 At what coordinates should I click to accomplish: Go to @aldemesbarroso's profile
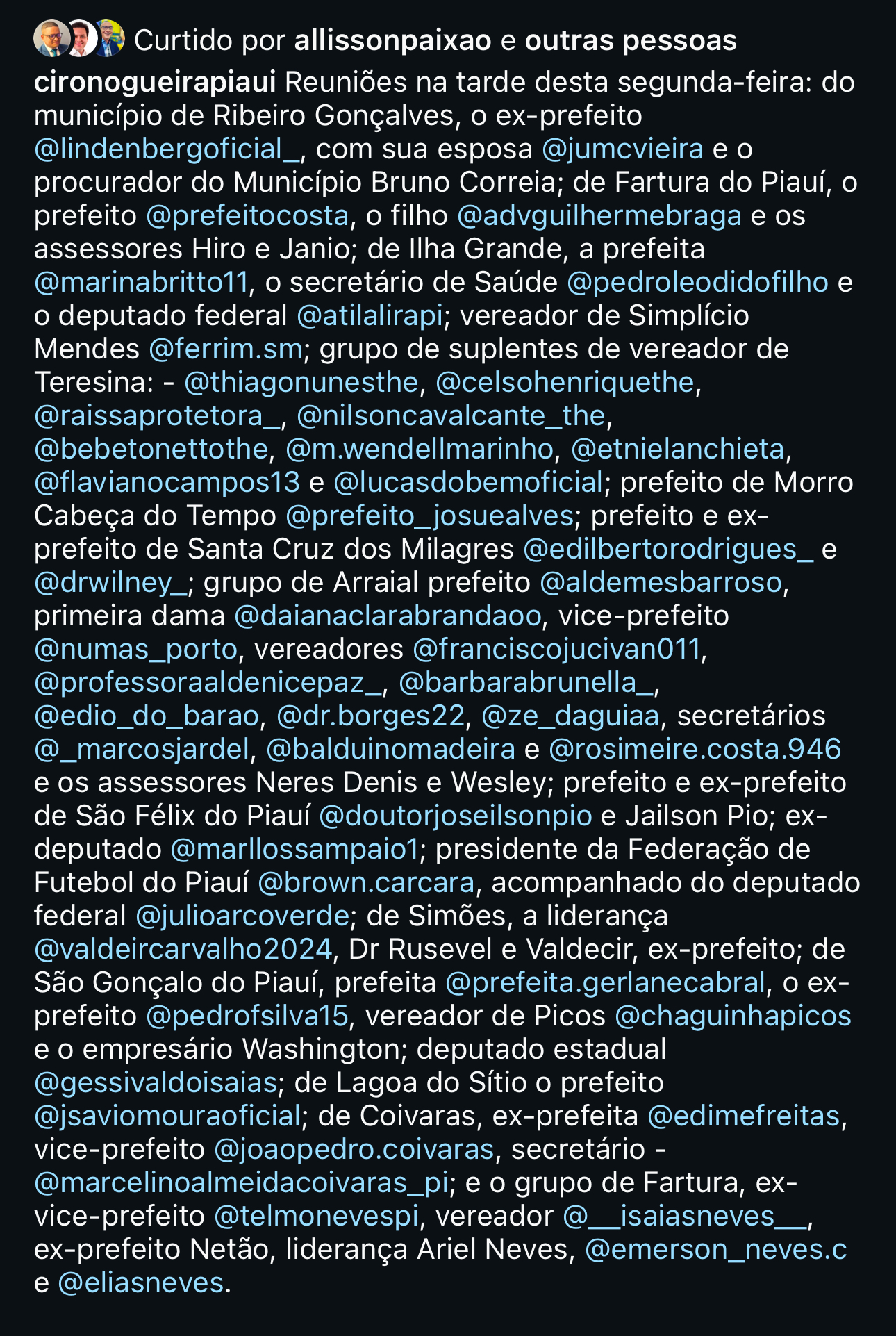point(661,583)
